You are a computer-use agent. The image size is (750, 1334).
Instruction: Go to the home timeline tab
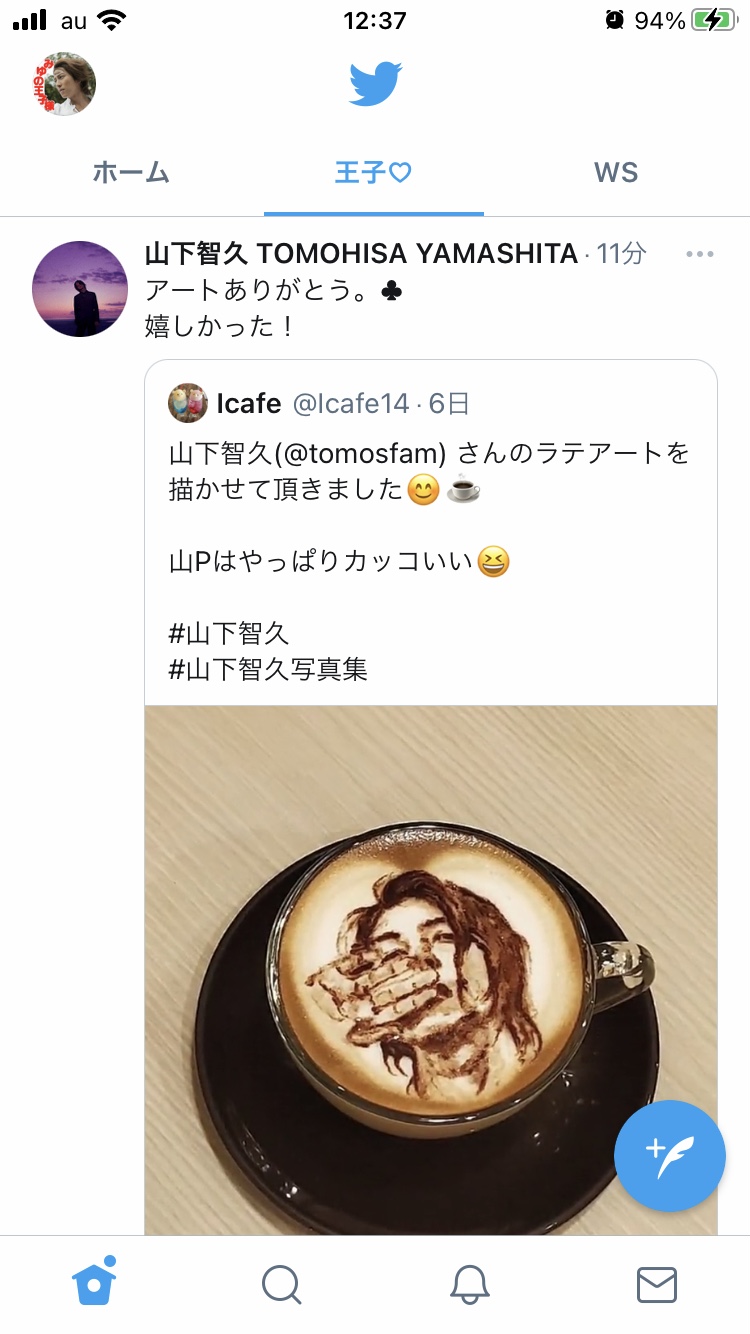coord(94,1283)
